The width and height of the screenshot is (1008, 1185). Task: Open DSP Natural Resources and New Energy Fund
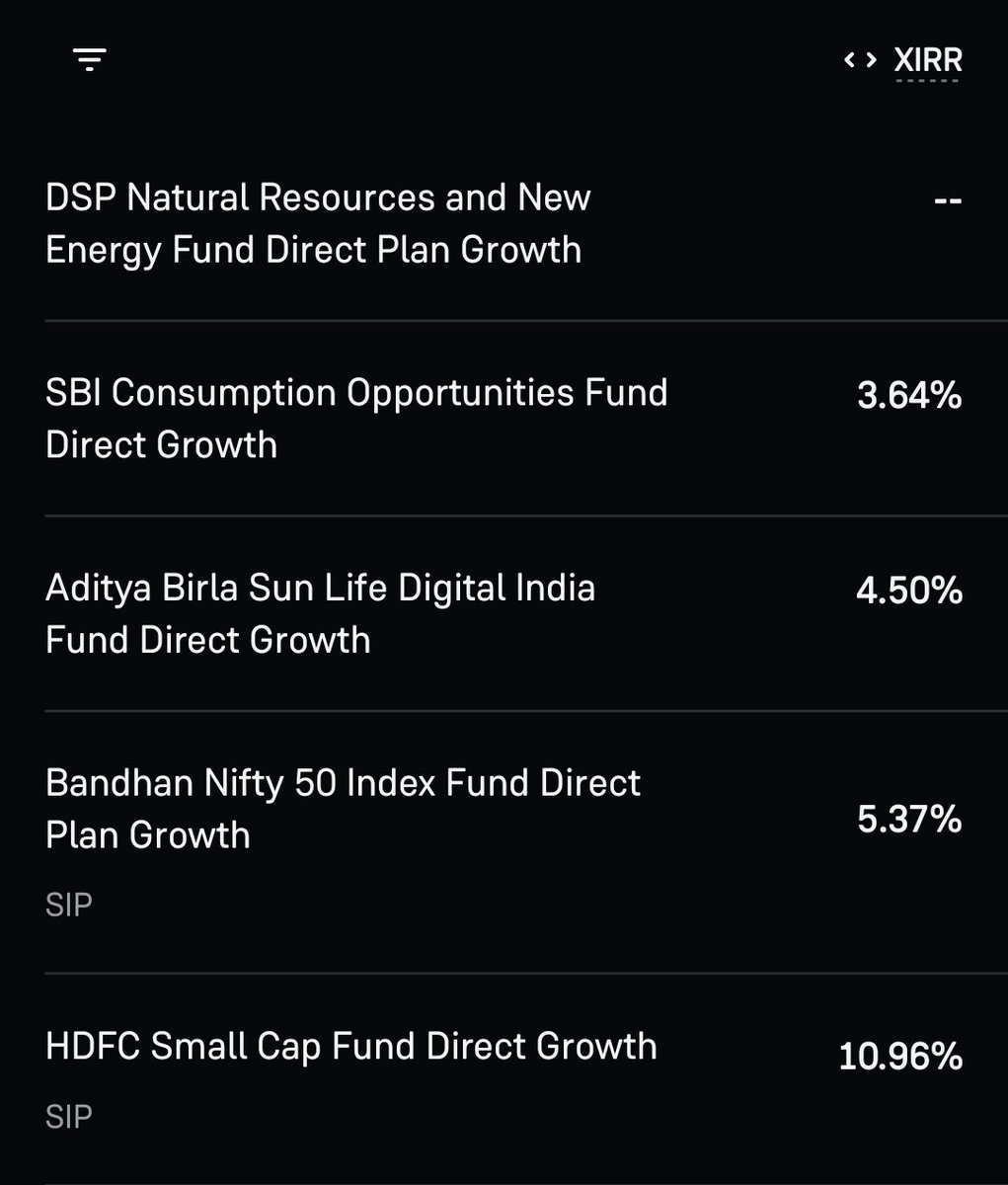tap(504, 223)
